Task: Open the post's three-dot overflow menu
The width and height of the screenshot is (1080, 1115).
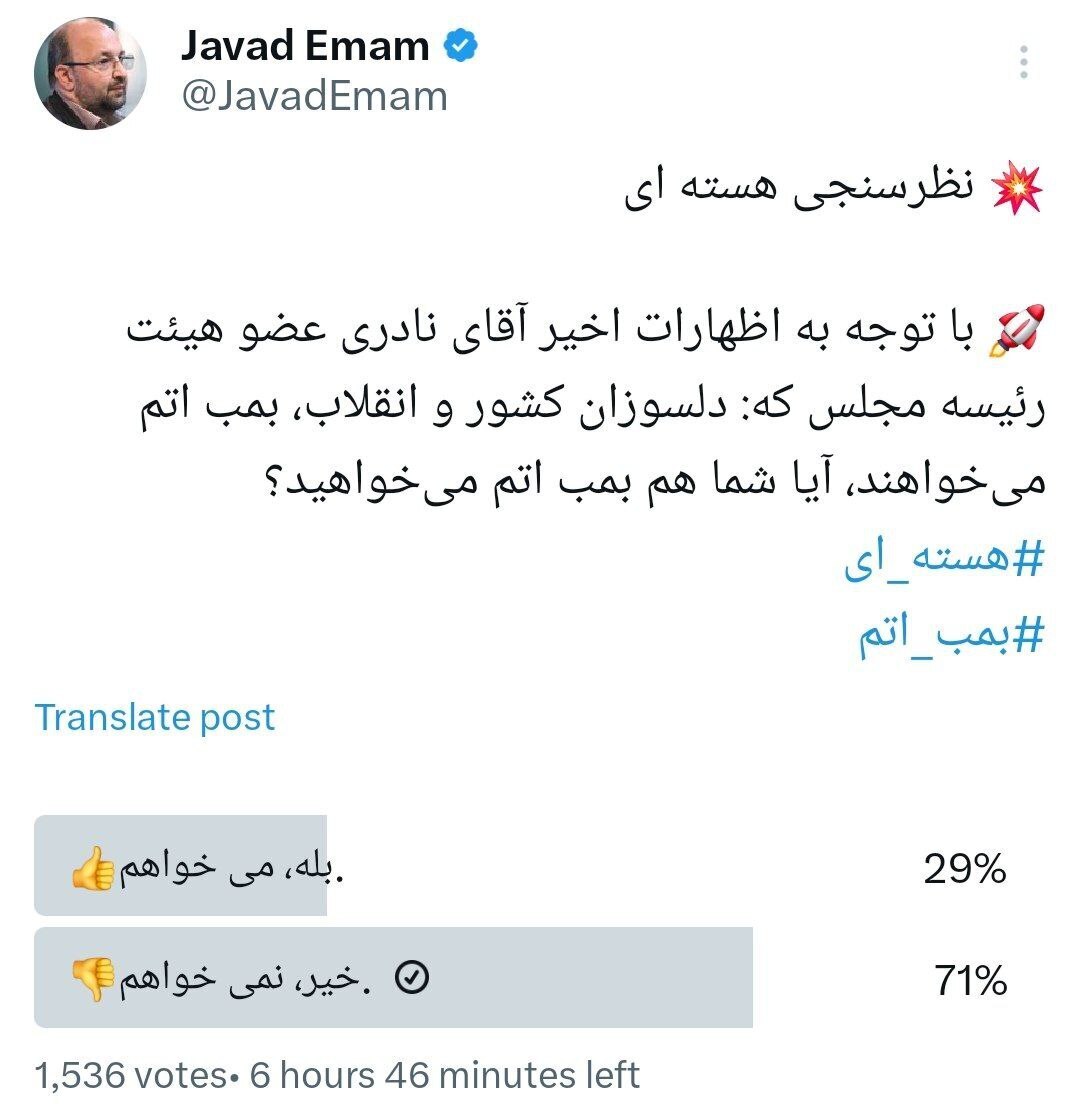Action: (x=1023, y=62)
